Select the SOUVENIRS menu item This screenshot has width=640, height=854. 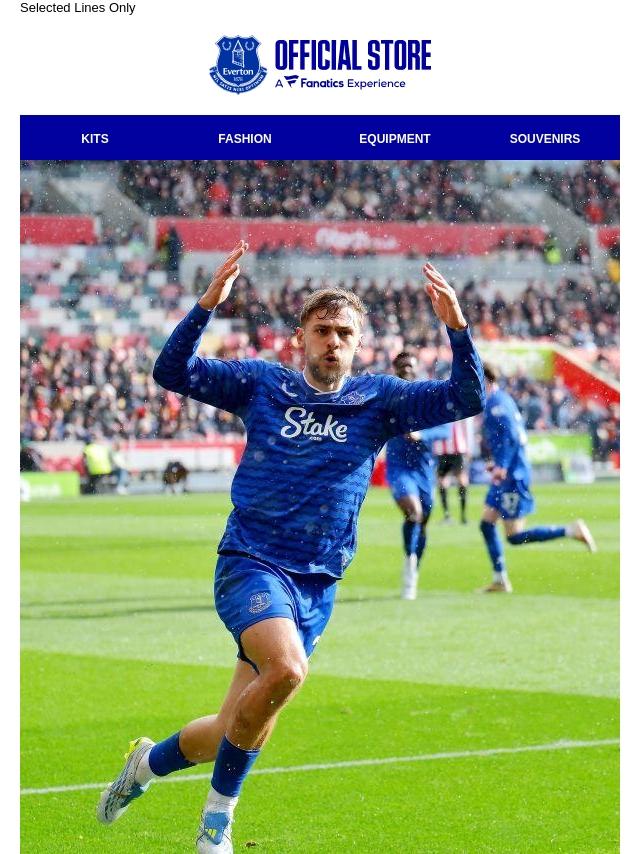pyautogui.click(x=545, y=139)
